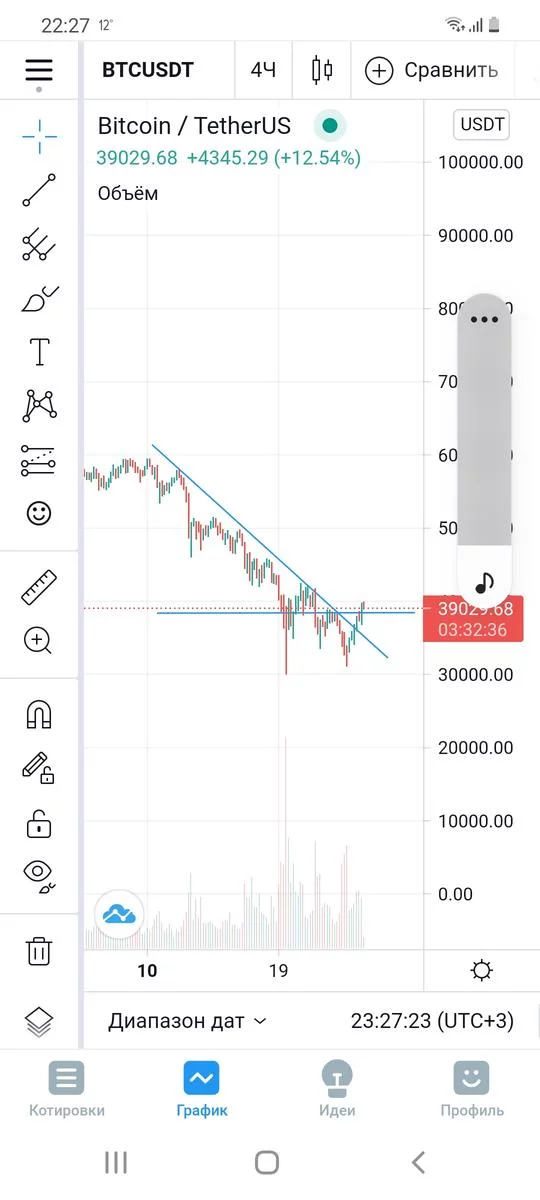The image size is (540, 1200).
Task: Toggle magnet mode
Action: pos(39,714)
